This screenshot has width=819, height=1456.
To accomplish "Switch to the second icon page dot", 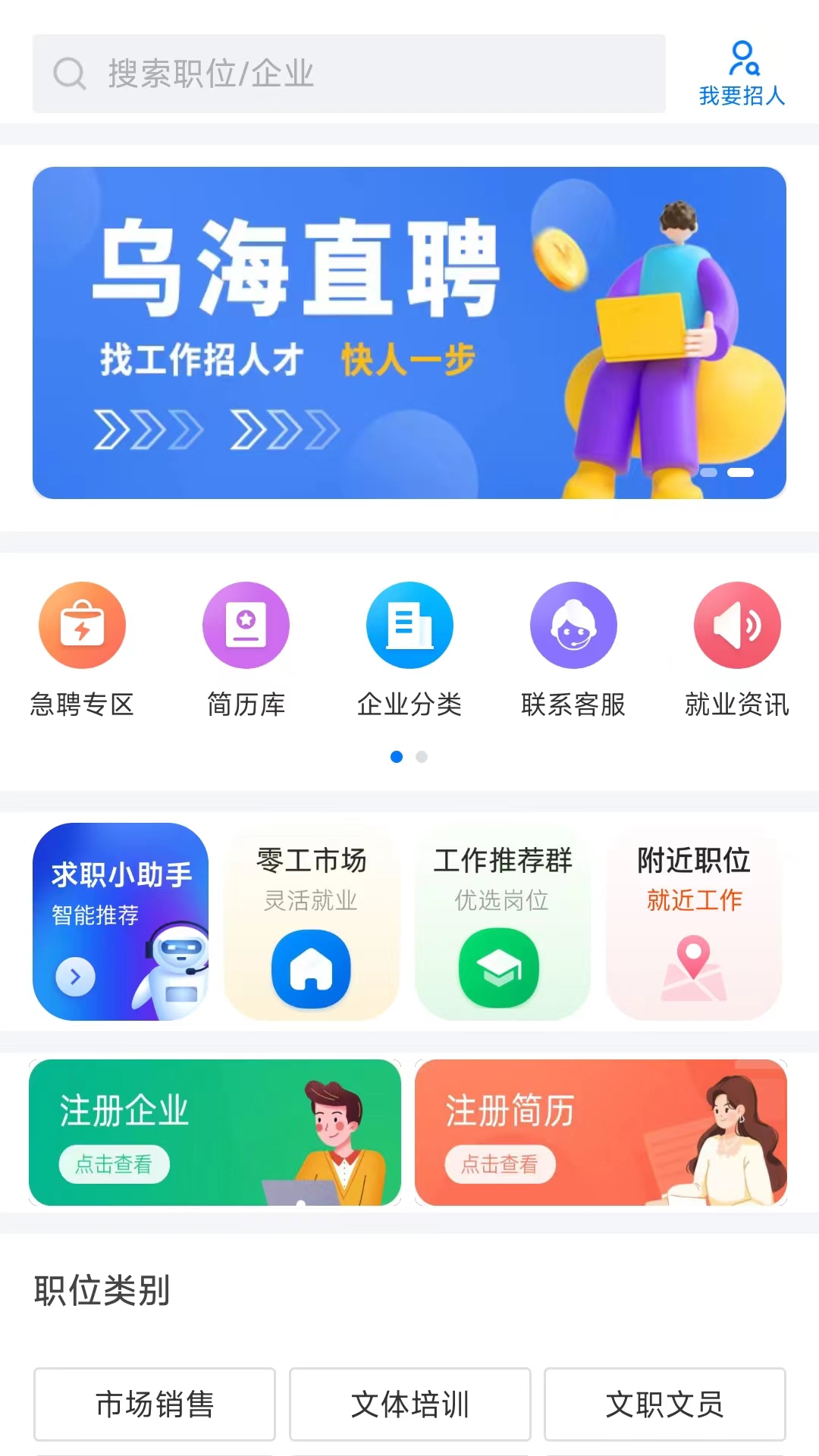I will click(x=422, y=757).
